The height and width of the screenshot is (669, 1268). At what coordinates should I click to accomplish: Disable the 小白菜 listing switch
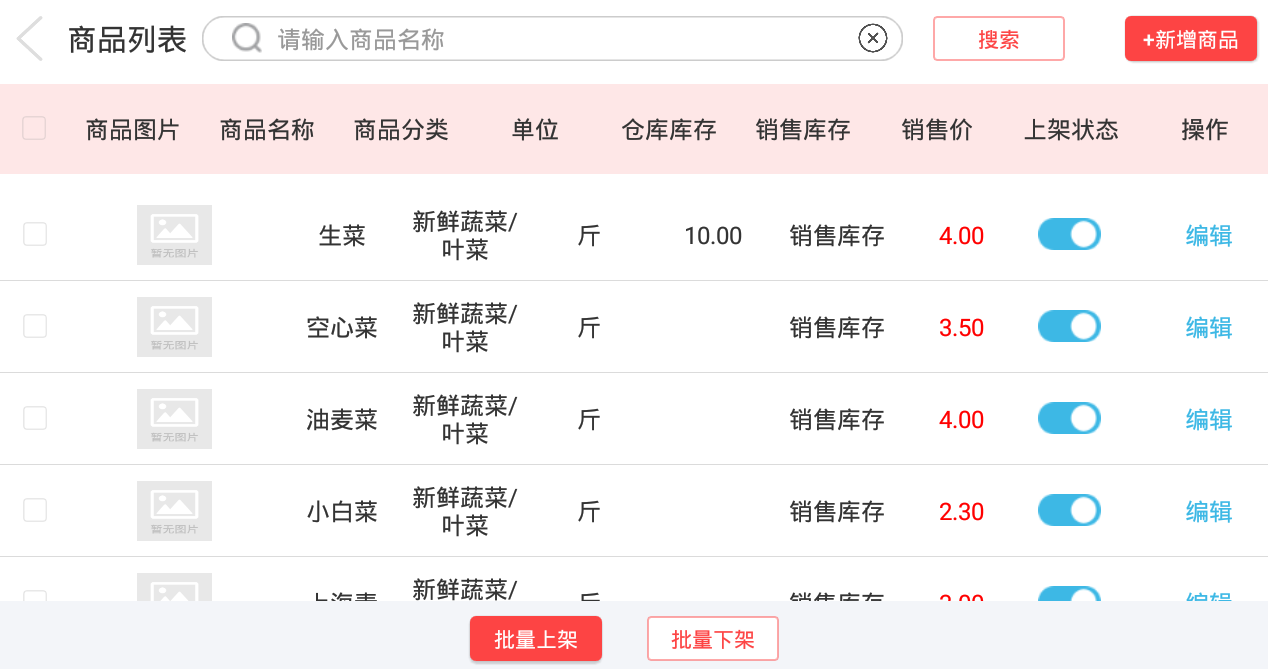[1069, 511]
